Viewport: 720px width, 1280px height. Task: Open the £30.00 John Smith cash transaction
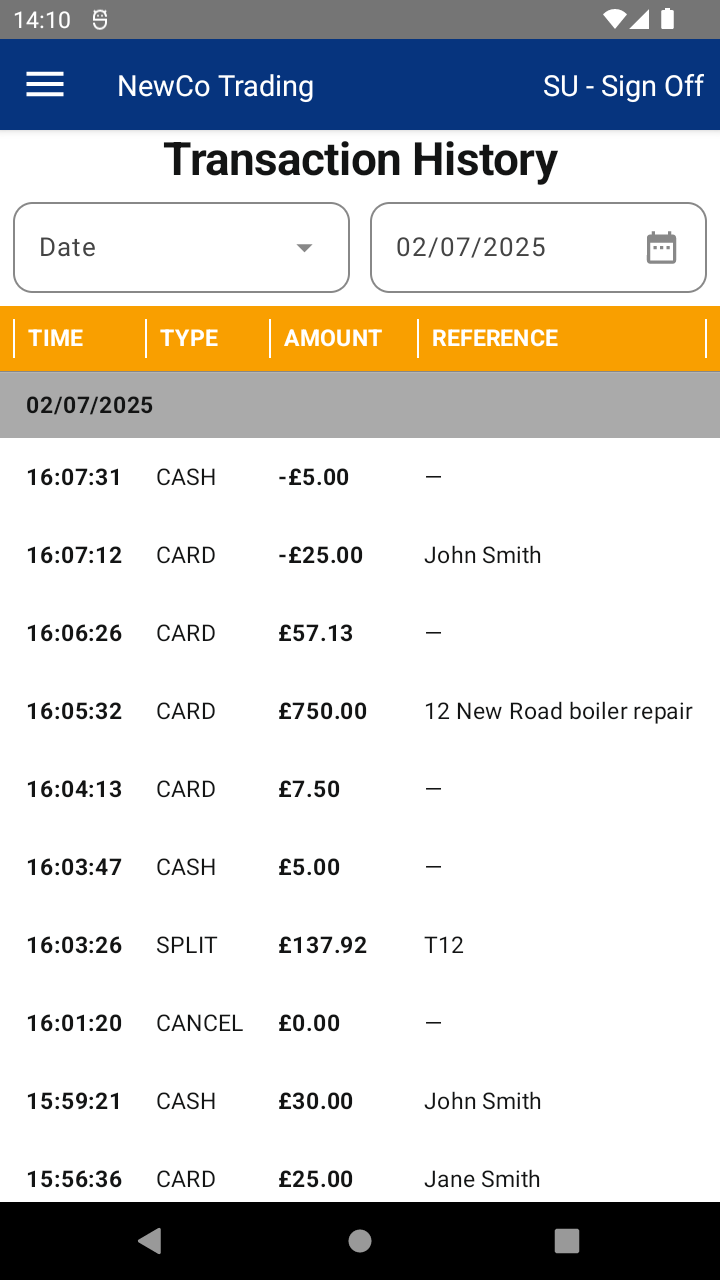click(x=360, y=1101)
